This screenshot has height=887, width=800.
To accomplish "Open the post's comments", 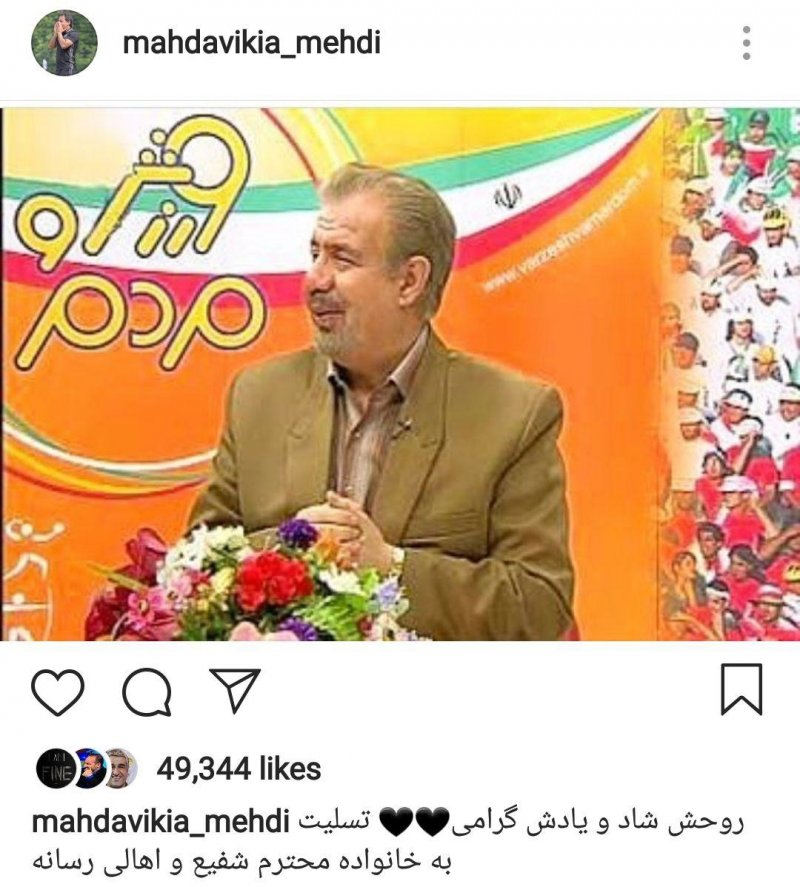I will click(147, 691).
